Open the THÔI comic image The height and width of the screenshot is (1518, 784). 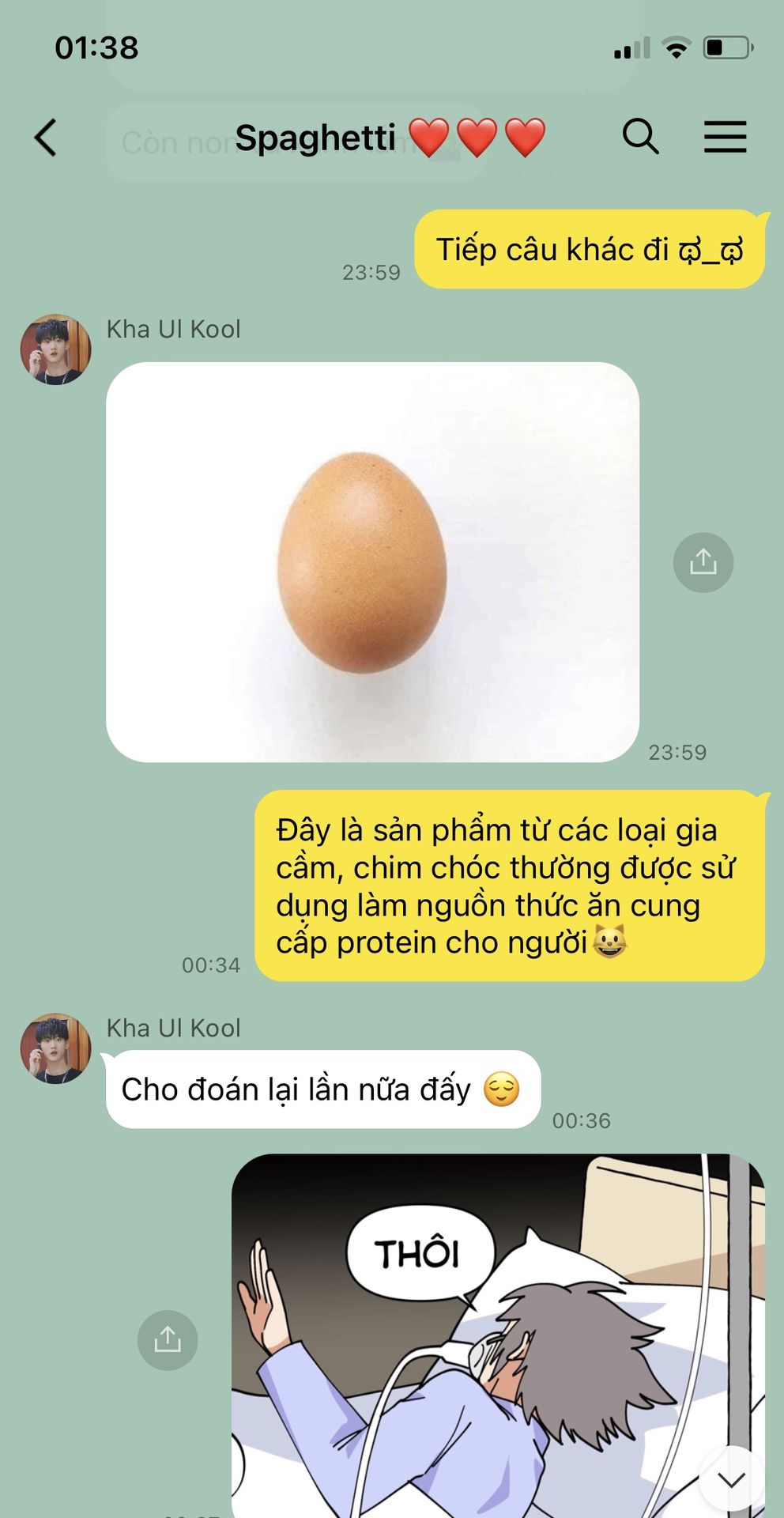coord(498,1336)
